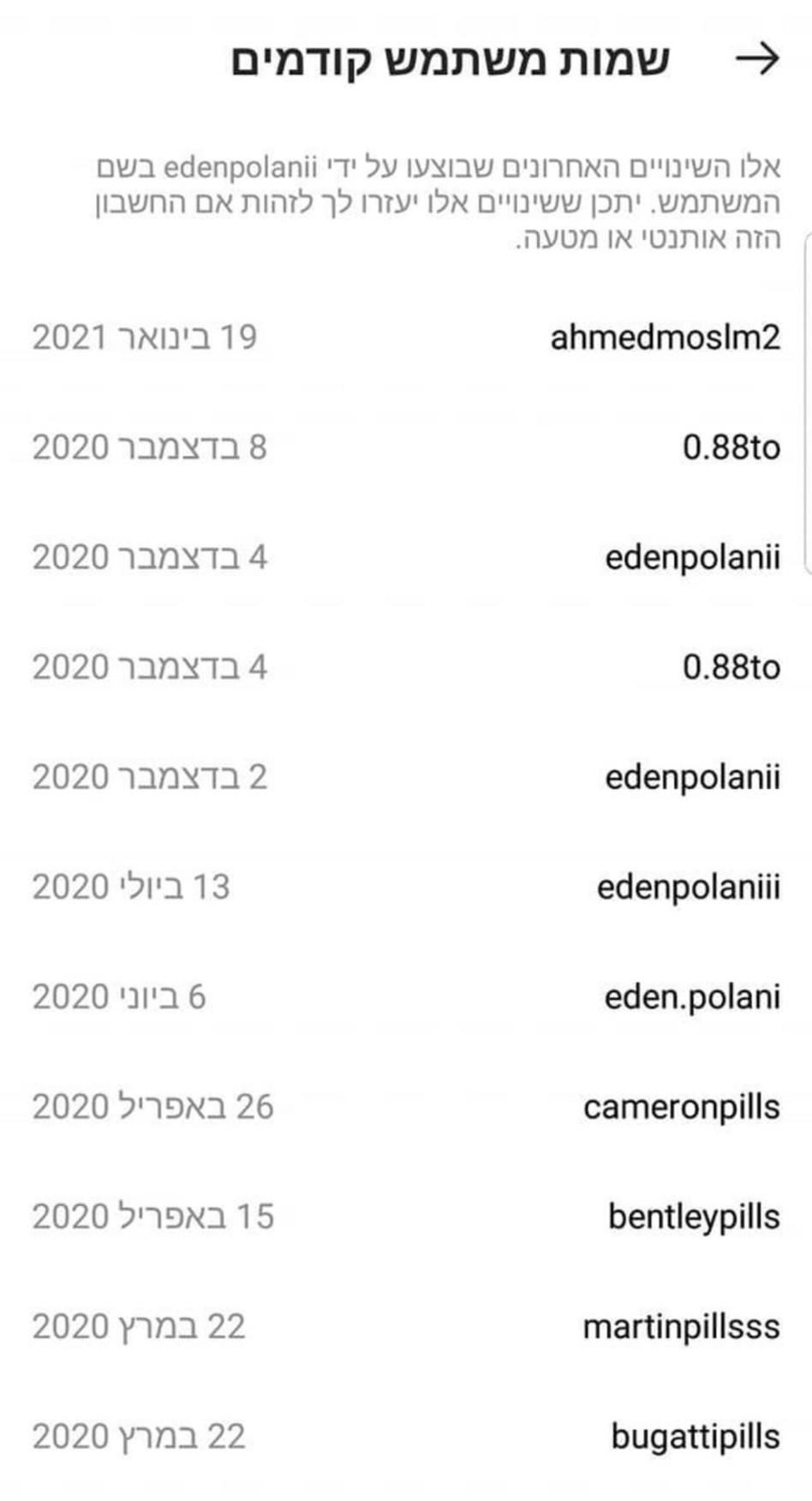Click the 0.88to entry dated 4 December 2020
The width and height of the screenshot is (812, 1501).
pyautogui.click(x=734, y=667)
